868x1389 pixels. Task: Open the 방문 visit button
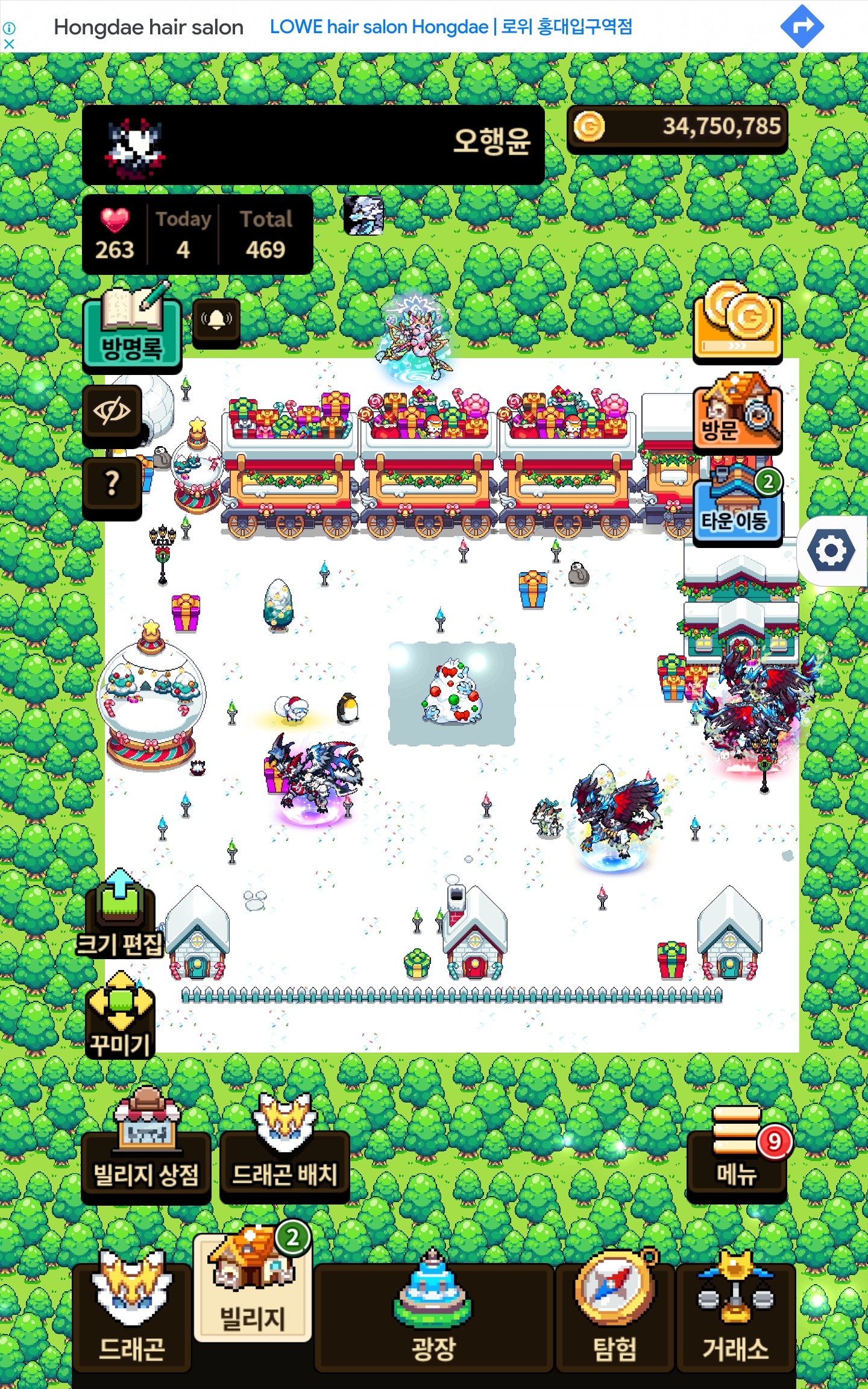pyautogui.click(x=738, y=414)
